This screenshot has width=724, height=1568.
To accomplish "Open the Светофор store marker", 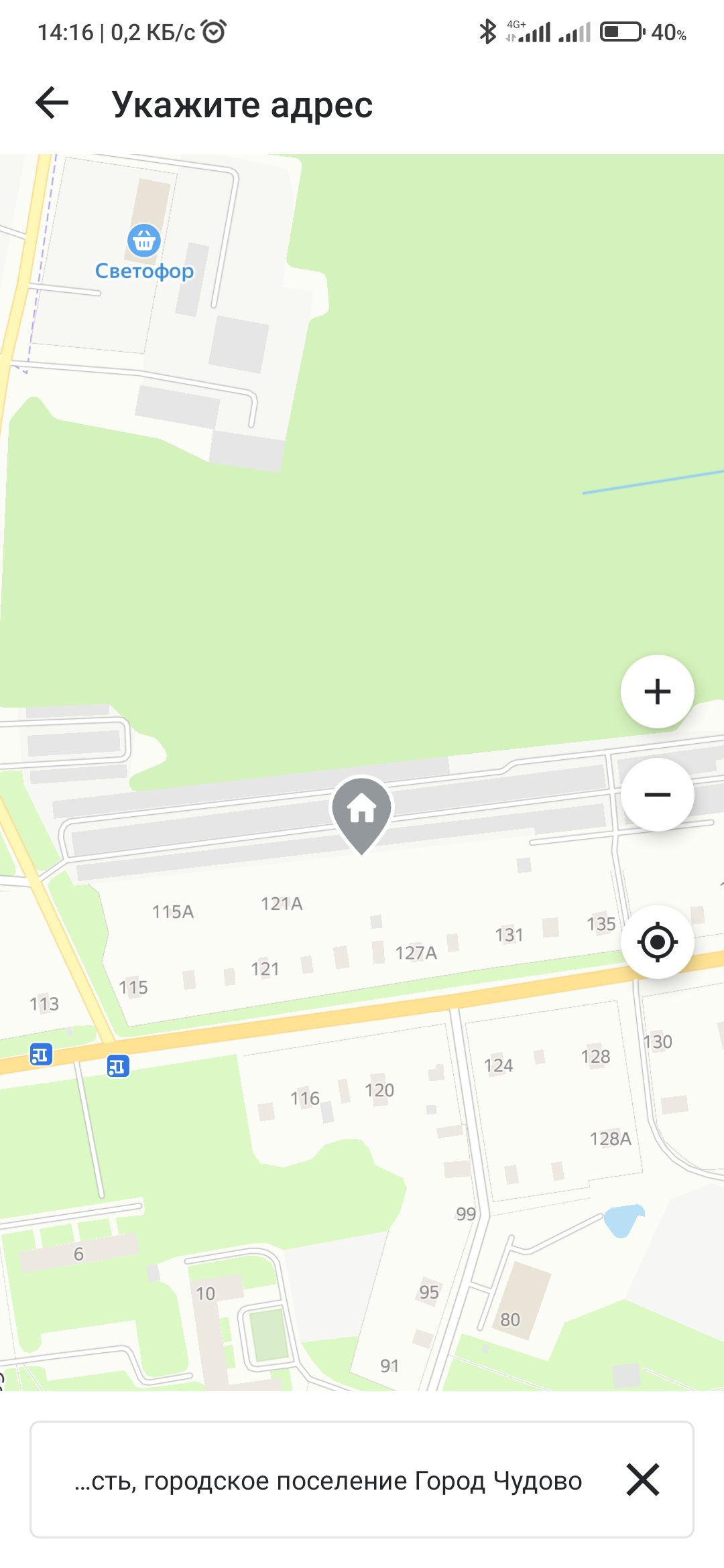I will (x=143, y=241).
